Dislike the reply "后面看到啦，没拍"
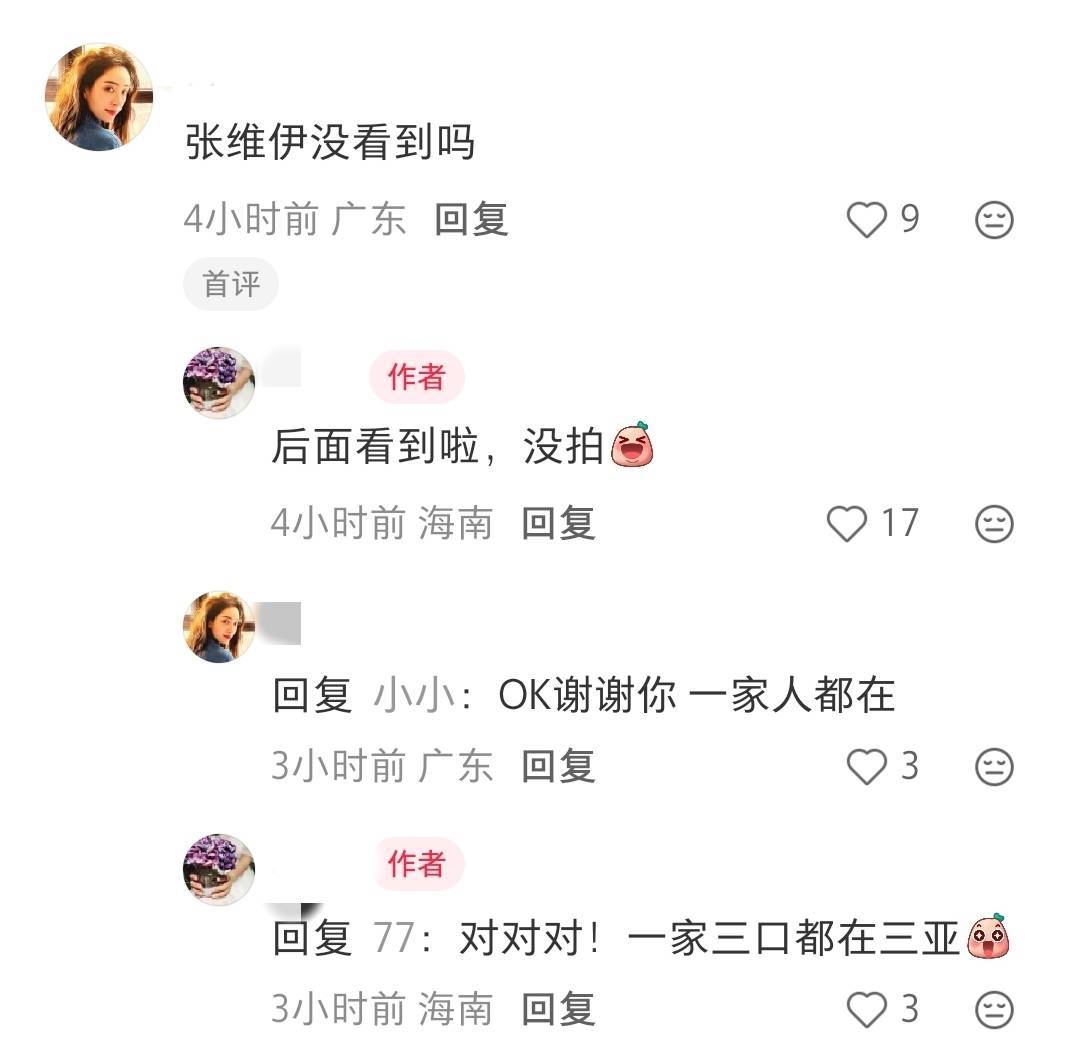The width and height of the screenshot is (1080, 1061). [994, 524]
